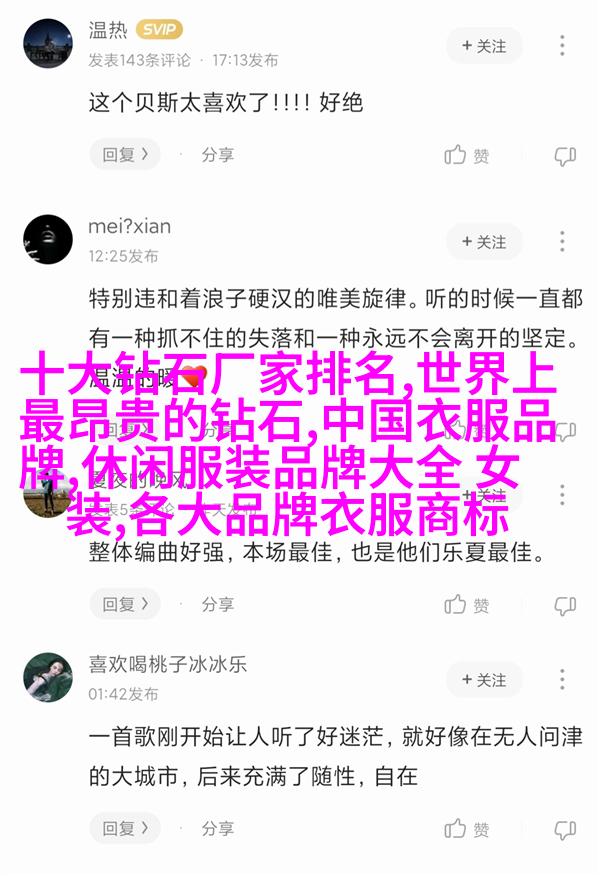Open 温热's profile avatar

point(48,45)
